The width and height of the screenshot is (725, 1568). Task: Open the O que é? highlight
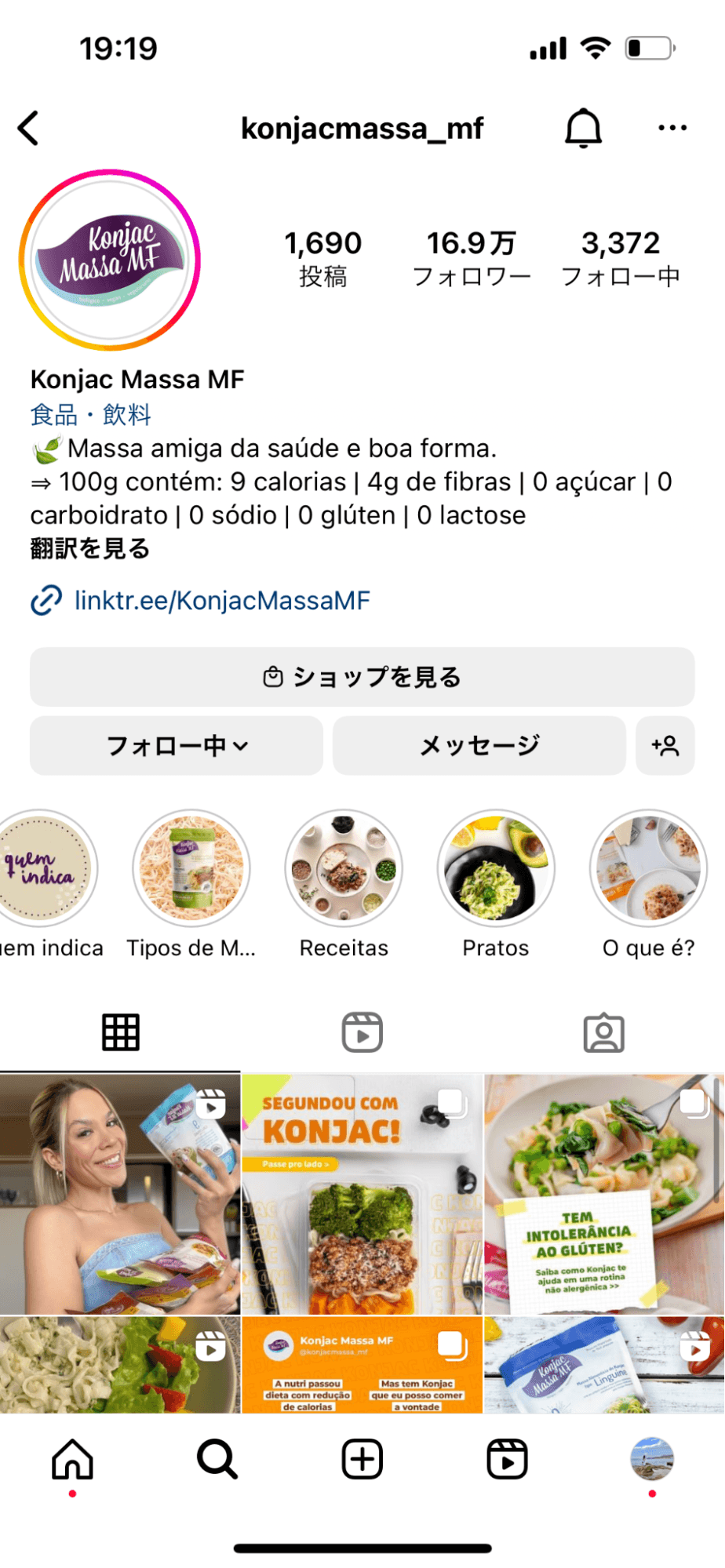point(648,868)
